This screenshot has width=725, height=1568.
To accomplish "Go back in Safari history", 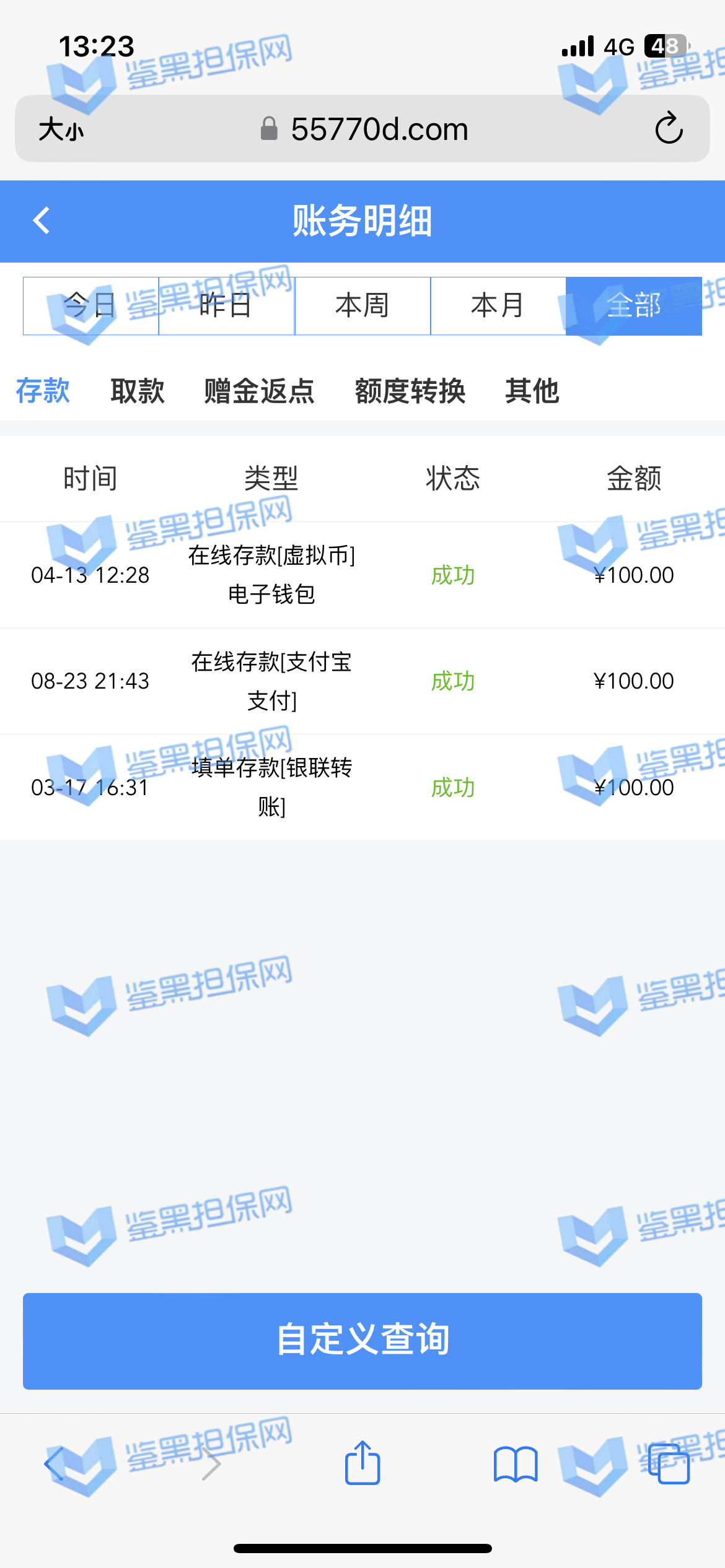I will pos(55,1465).
